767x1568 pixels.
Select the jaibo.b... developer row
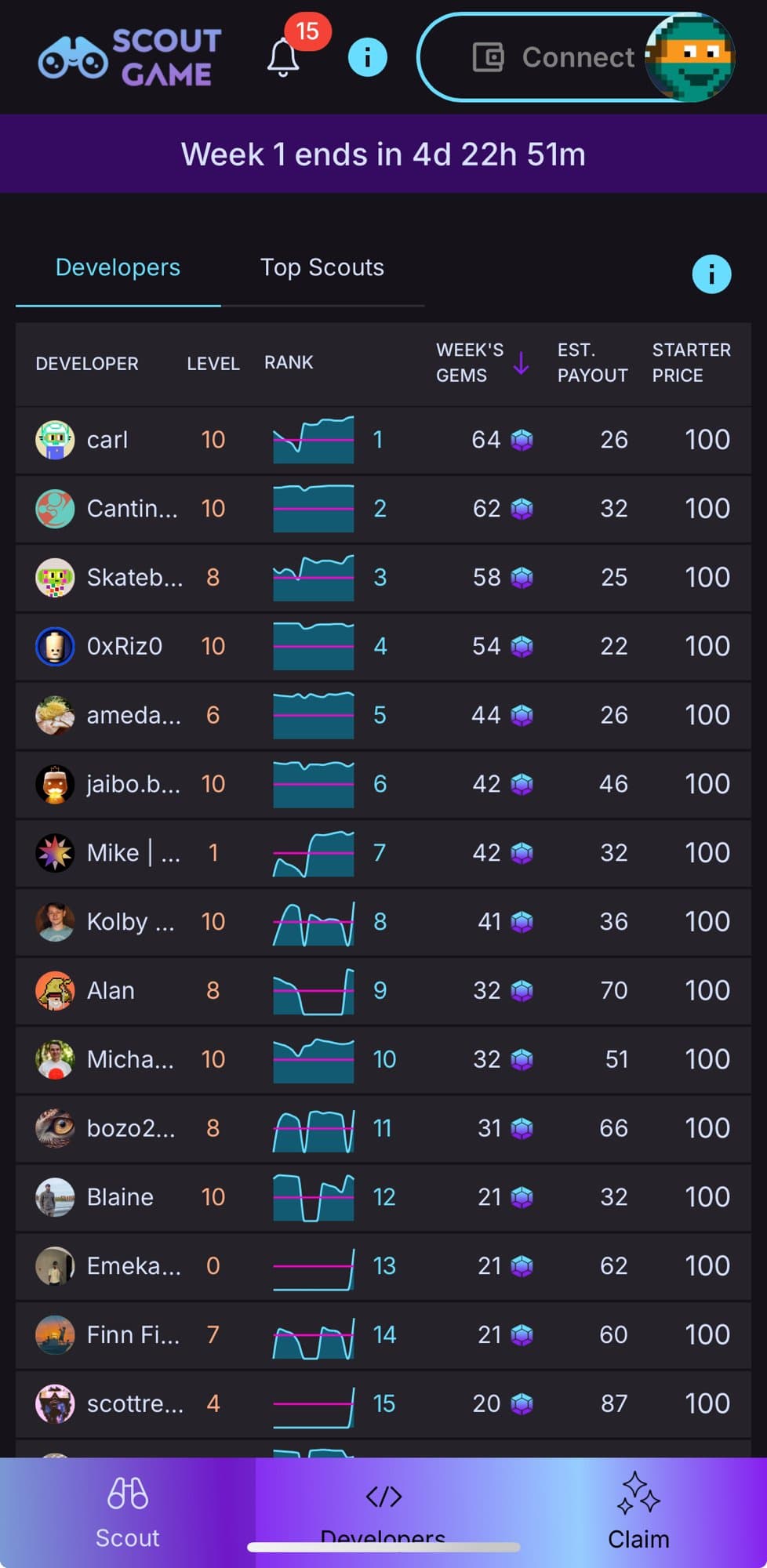133,784
